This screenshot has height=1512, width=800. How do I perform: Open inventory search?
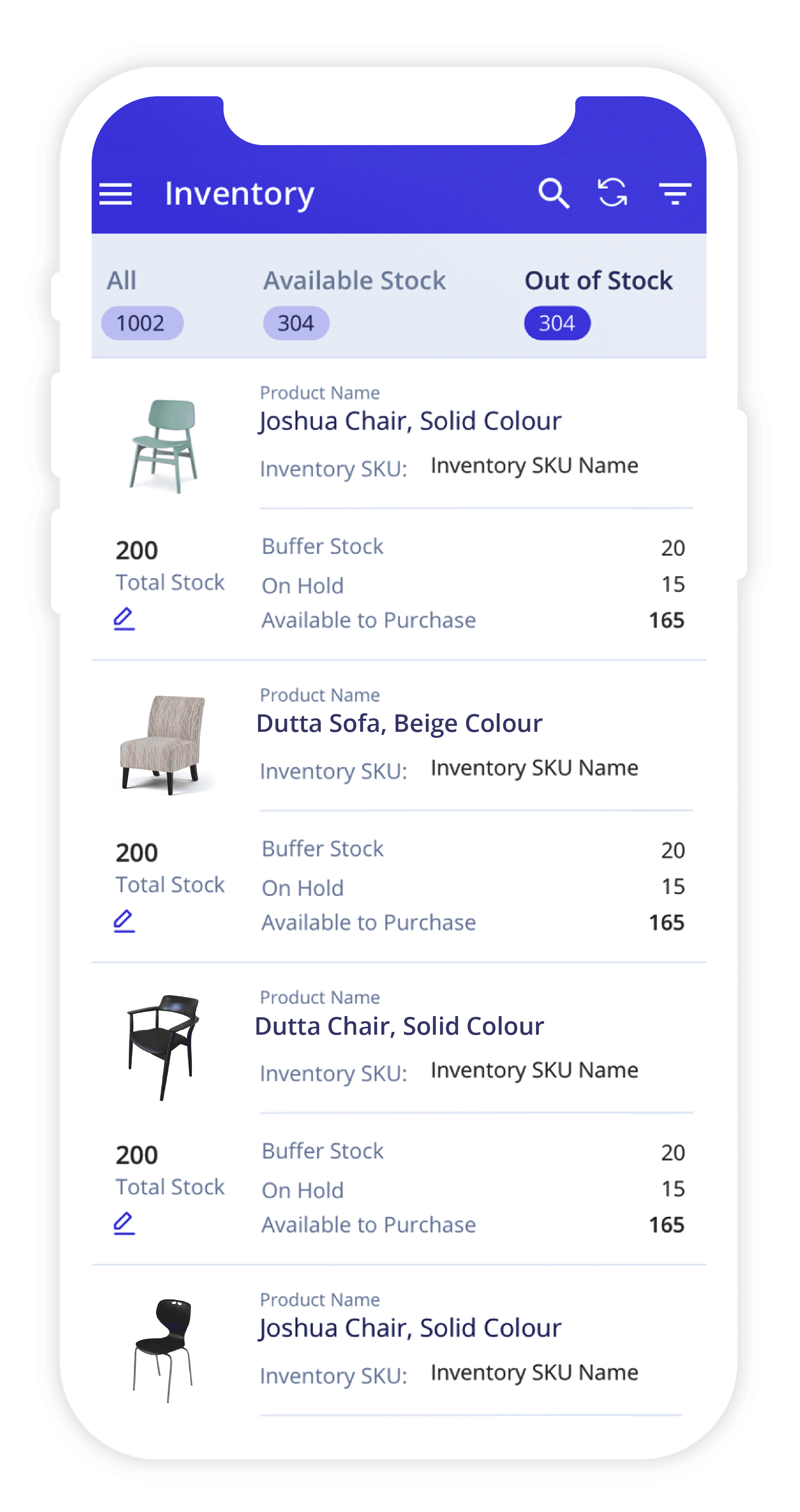click(x=553, y=193)
